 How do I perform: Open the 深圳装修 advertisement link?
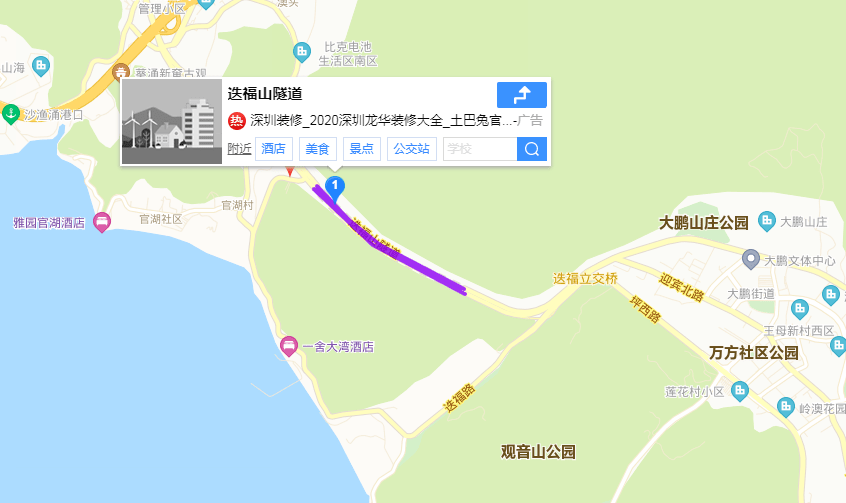tap(380, 121)
